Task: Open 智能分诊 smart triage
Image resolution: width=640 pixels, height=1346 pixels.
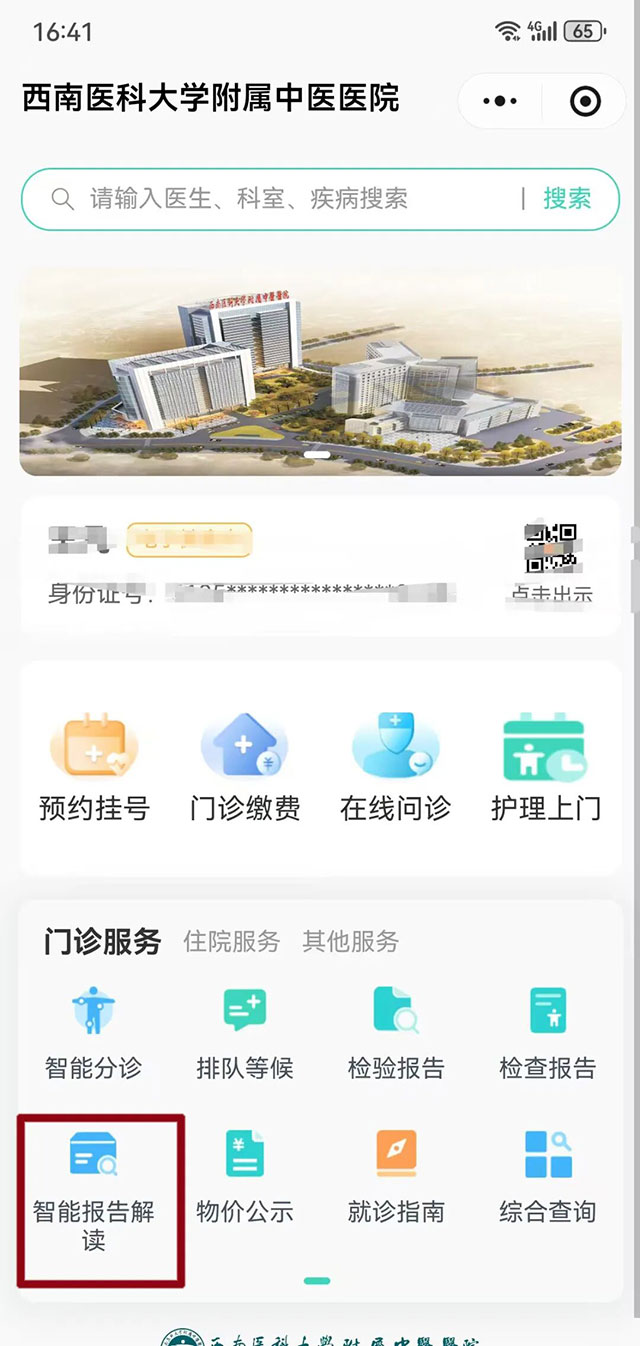Action: point(94,1032)
